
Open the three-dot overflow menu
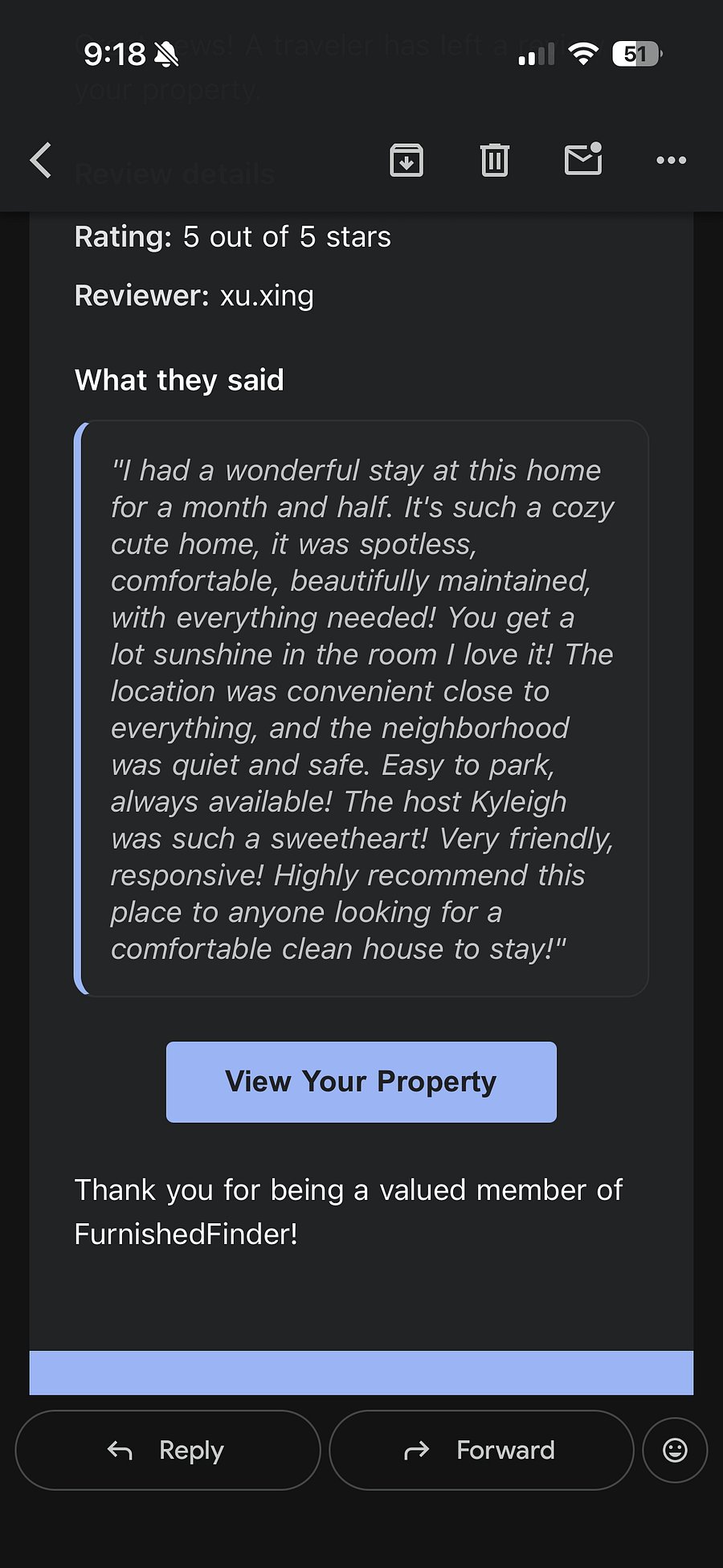[672, 160]
